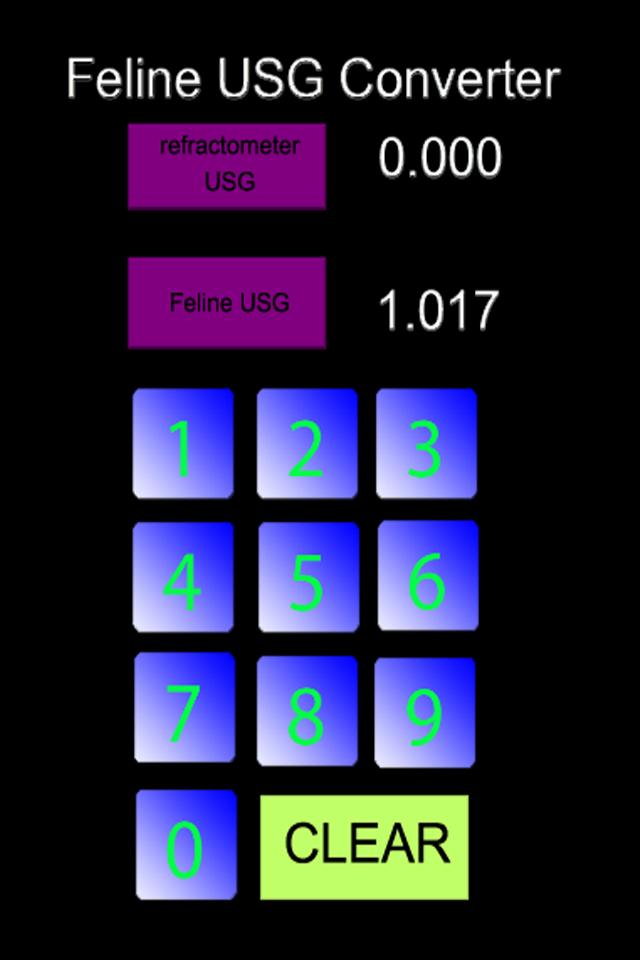The image size is (640, 960).
Task: Select the Feline USG button
Action: (x=227, y=302)
